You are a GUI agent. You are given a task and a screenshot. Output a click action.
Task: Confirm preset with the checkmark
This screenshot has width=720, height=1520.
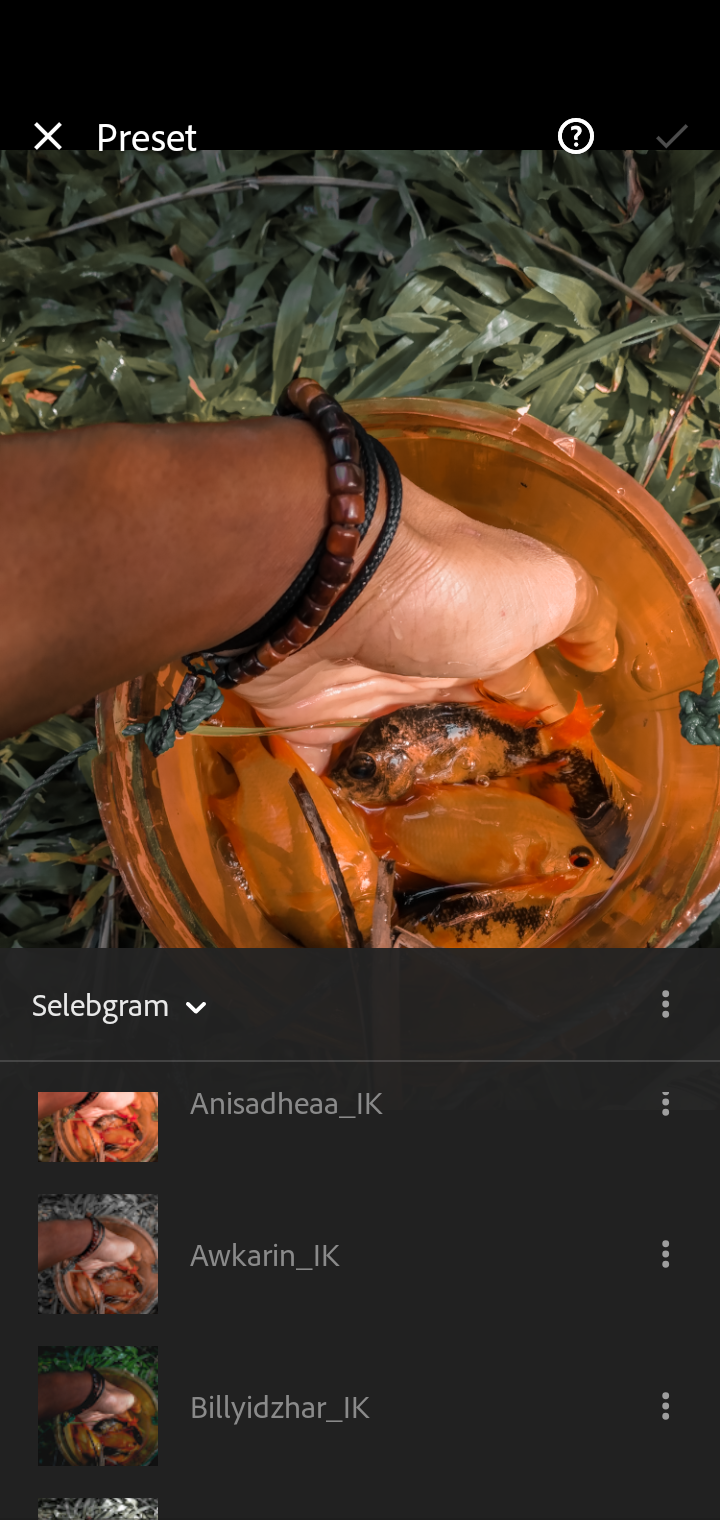click(672, 136)
